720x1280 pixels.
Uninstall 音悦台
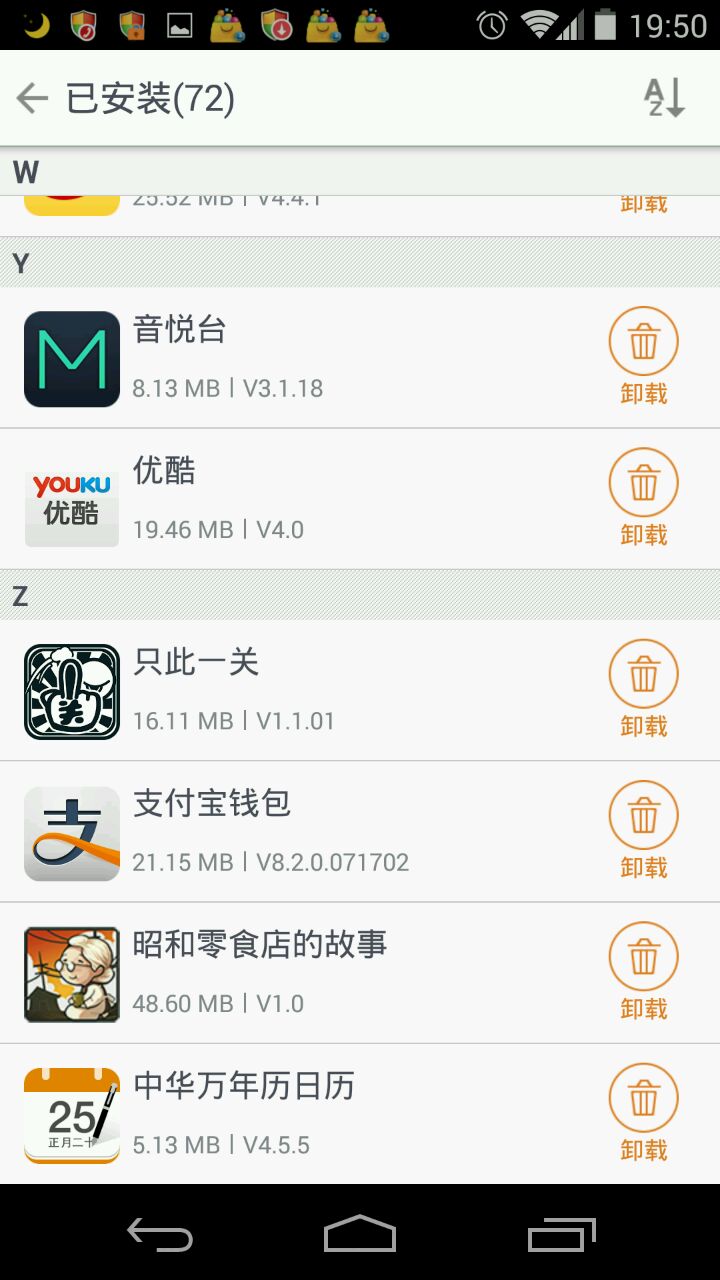(x=643, y=356)
